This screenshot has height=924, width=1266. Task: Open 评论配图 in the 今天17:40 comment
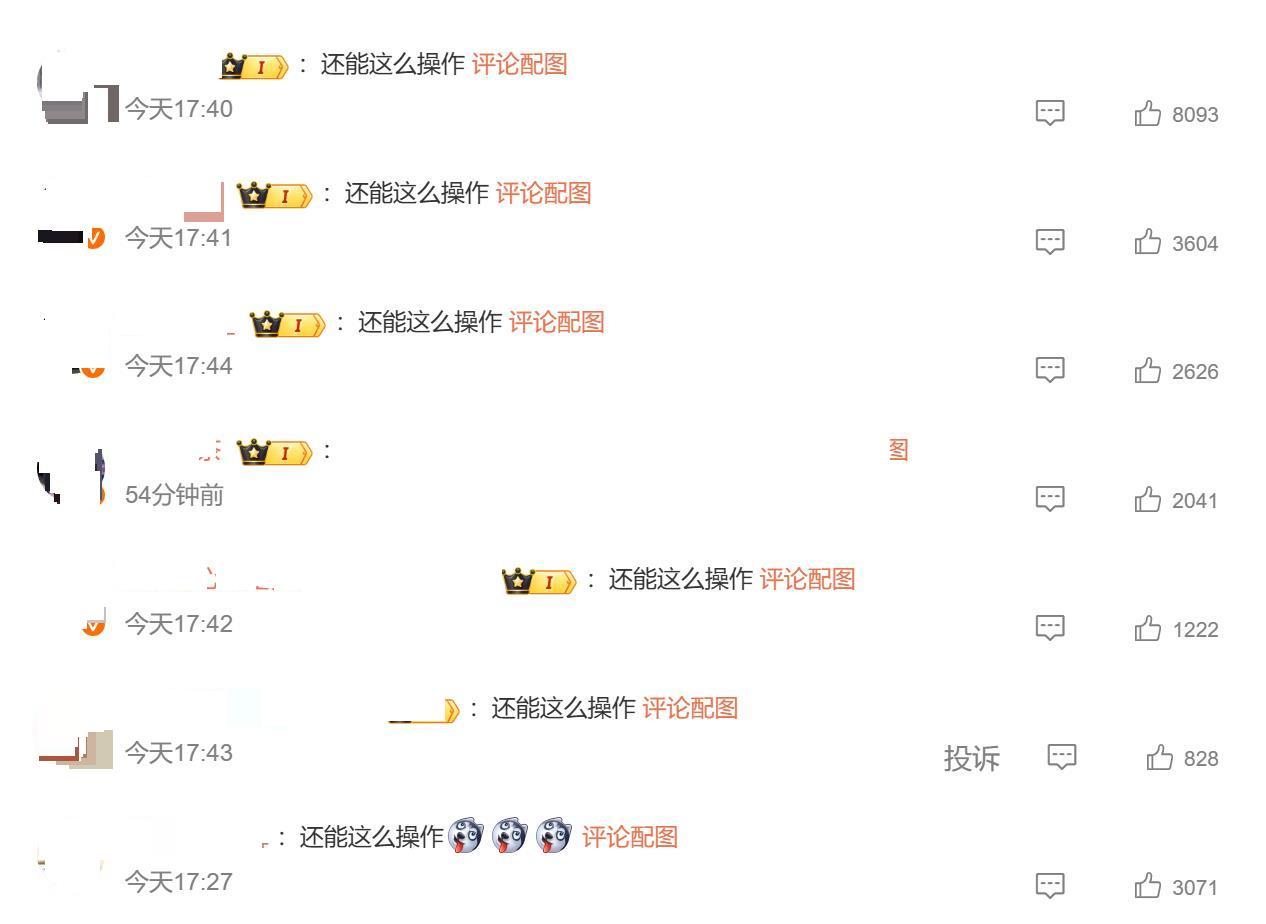[519, 65]
